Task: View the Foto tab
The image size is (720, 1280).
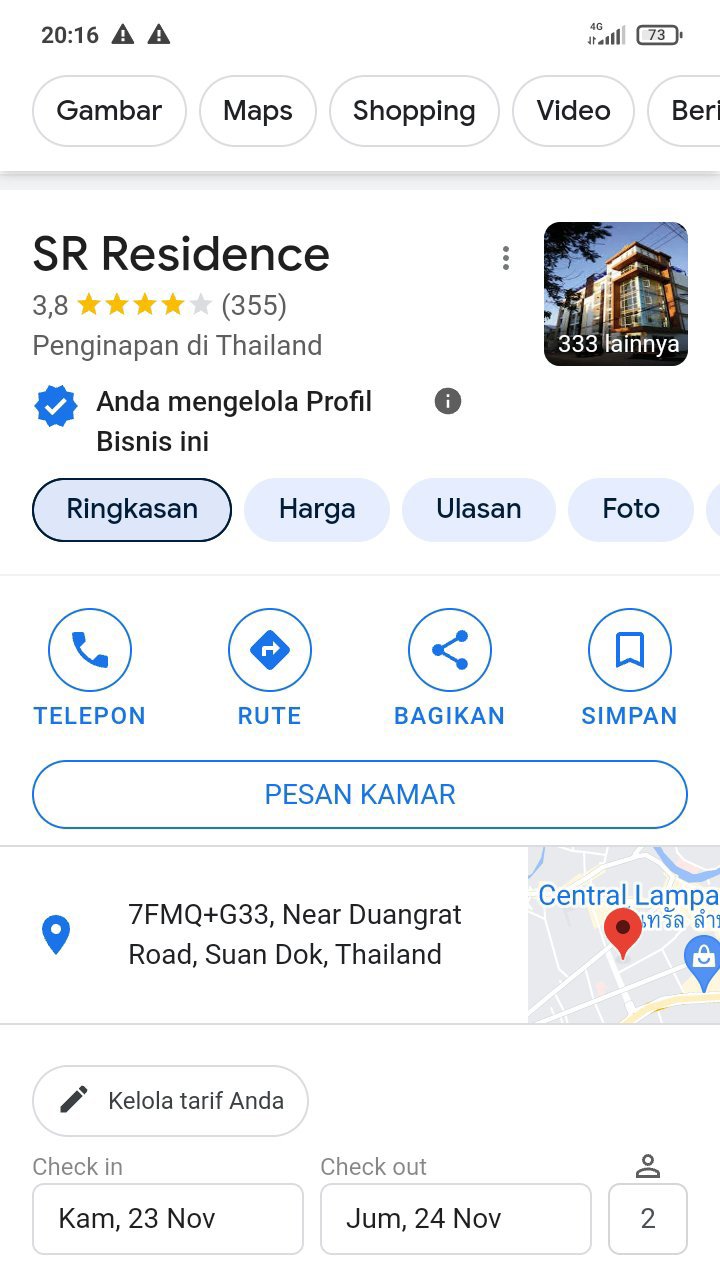Action: tap(631, 509)
